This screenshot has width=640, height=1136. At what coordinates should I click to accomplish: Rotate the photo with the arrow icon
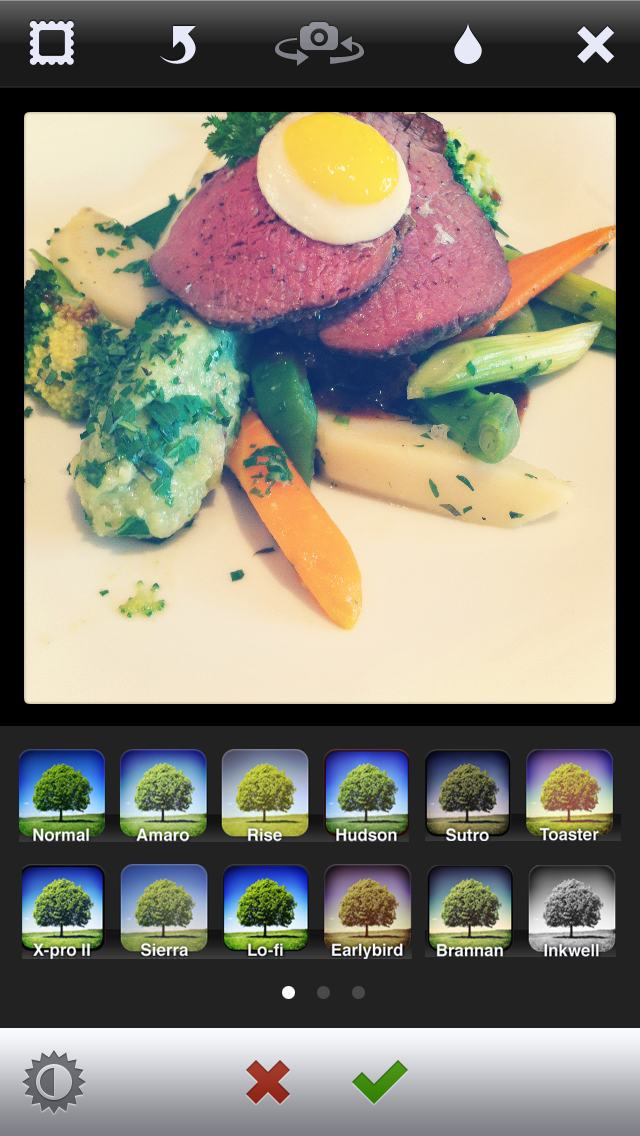179,45
